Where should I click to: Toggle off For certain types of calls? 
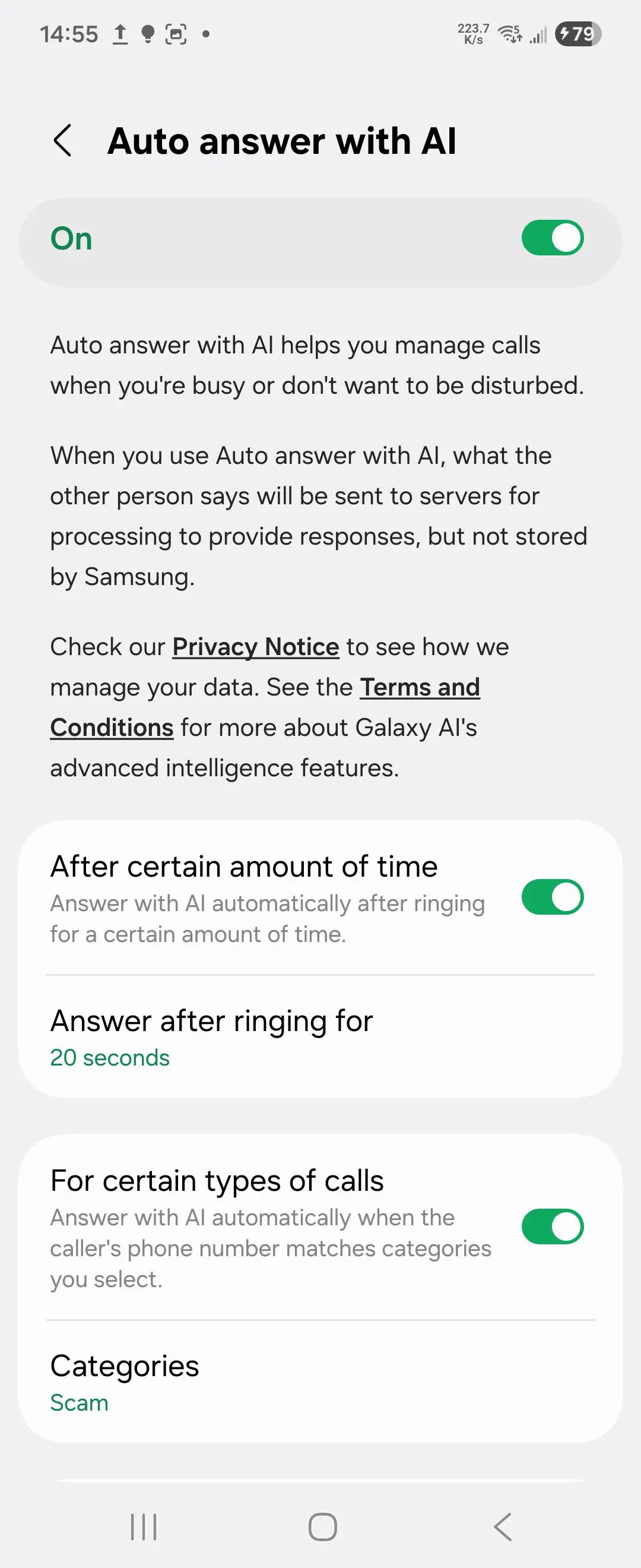pos(551,1226)
